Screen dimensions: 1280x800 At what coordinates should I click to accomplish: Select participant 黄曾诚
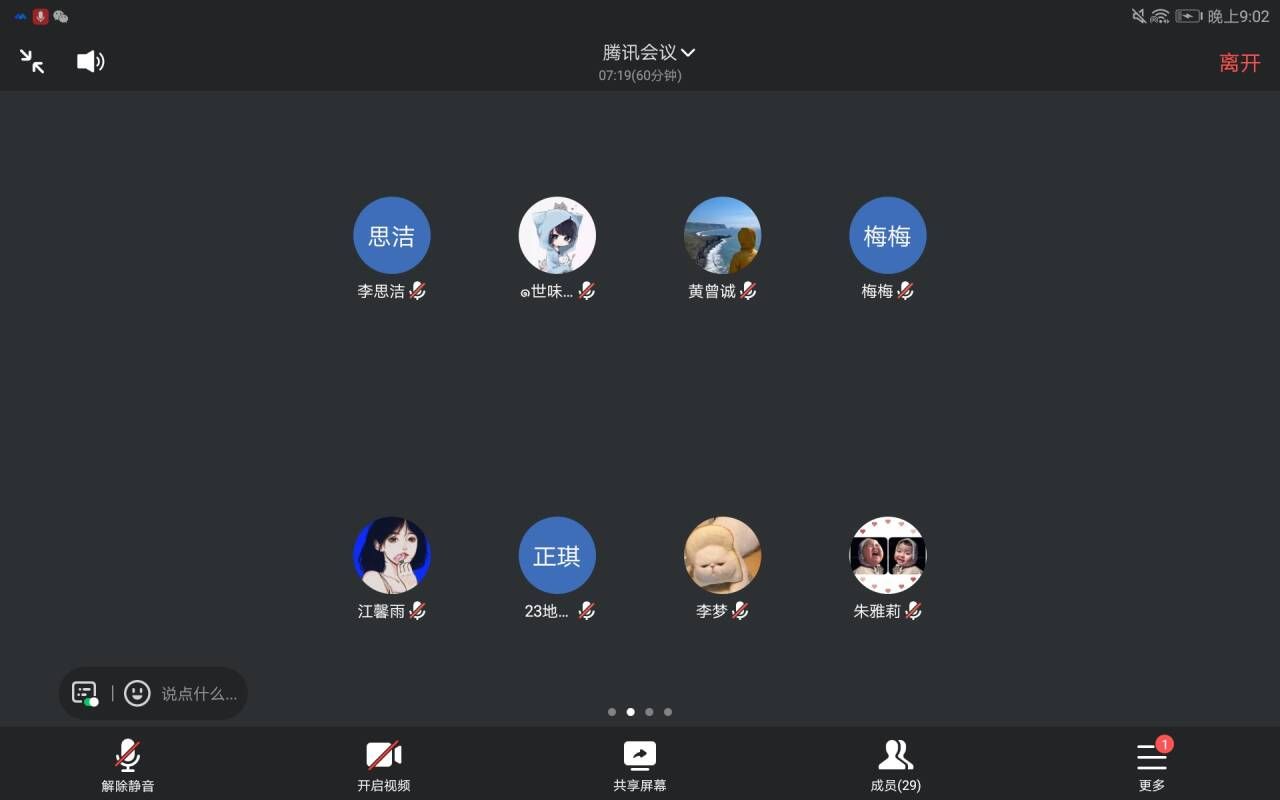click(x=722, y=236)
